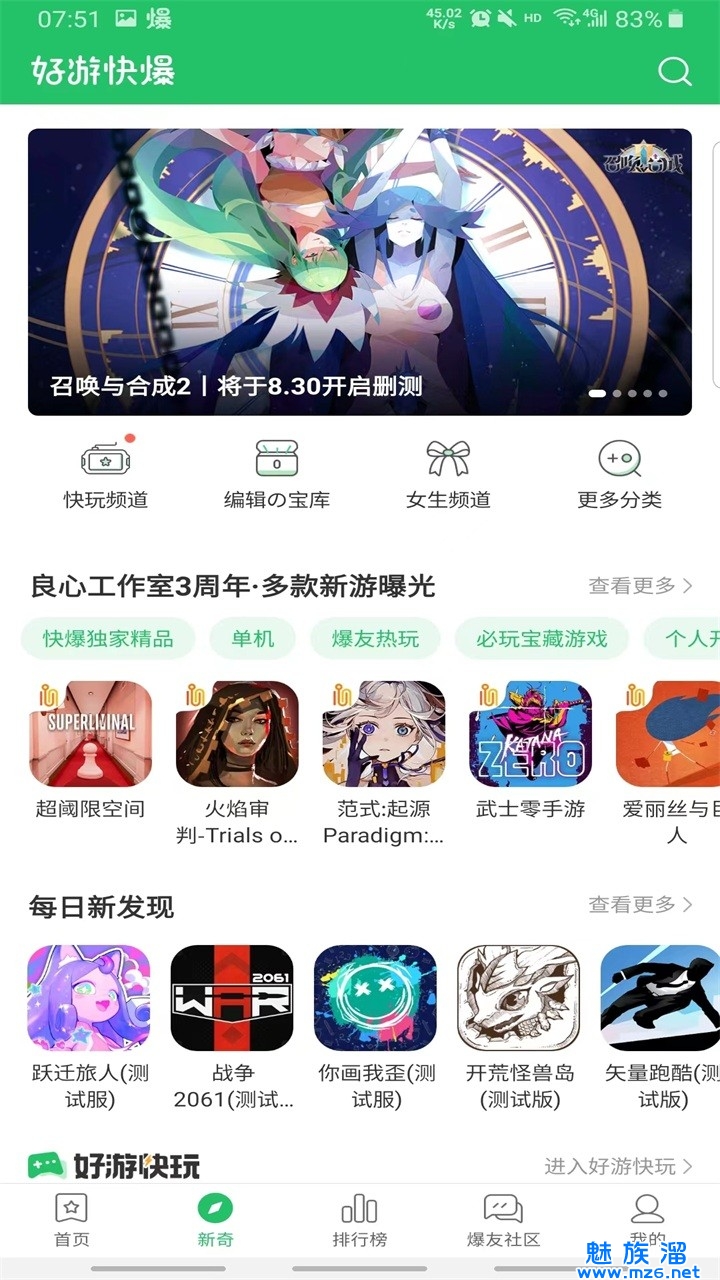Viewport: 720px width, 1280px height.
Task: Go to 女生频道
Action: pos(448,475)
